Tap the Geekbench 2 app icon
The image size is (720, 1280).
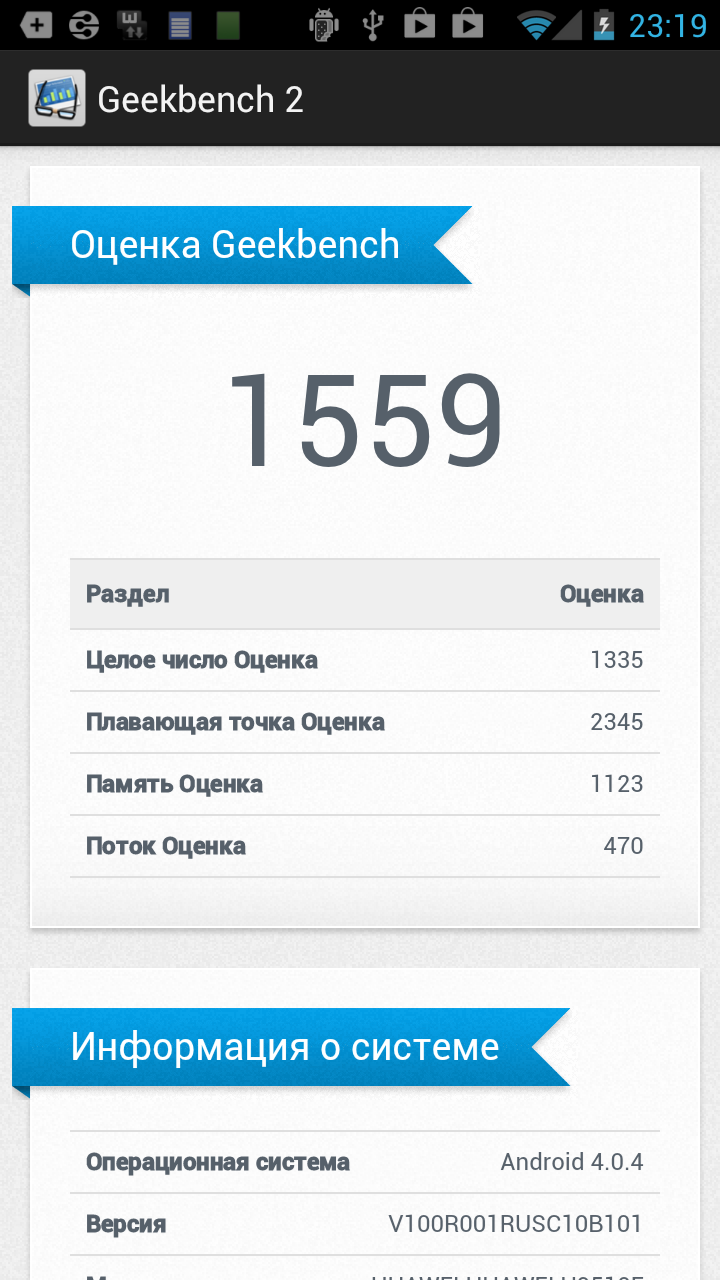point(56,98)
